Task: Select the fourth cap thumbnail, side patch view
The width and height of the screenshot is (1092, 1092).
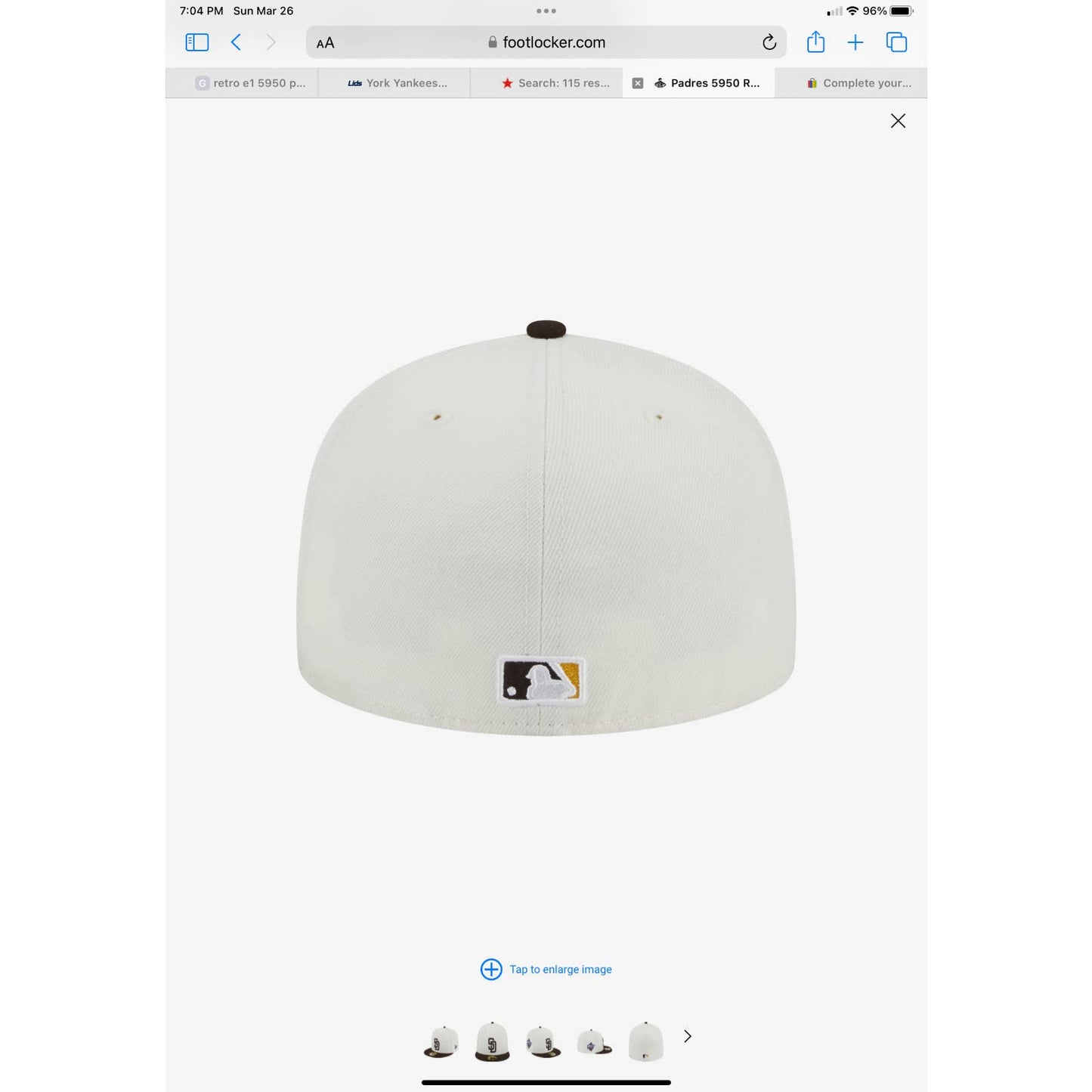Action: [x=594, y=1042]
